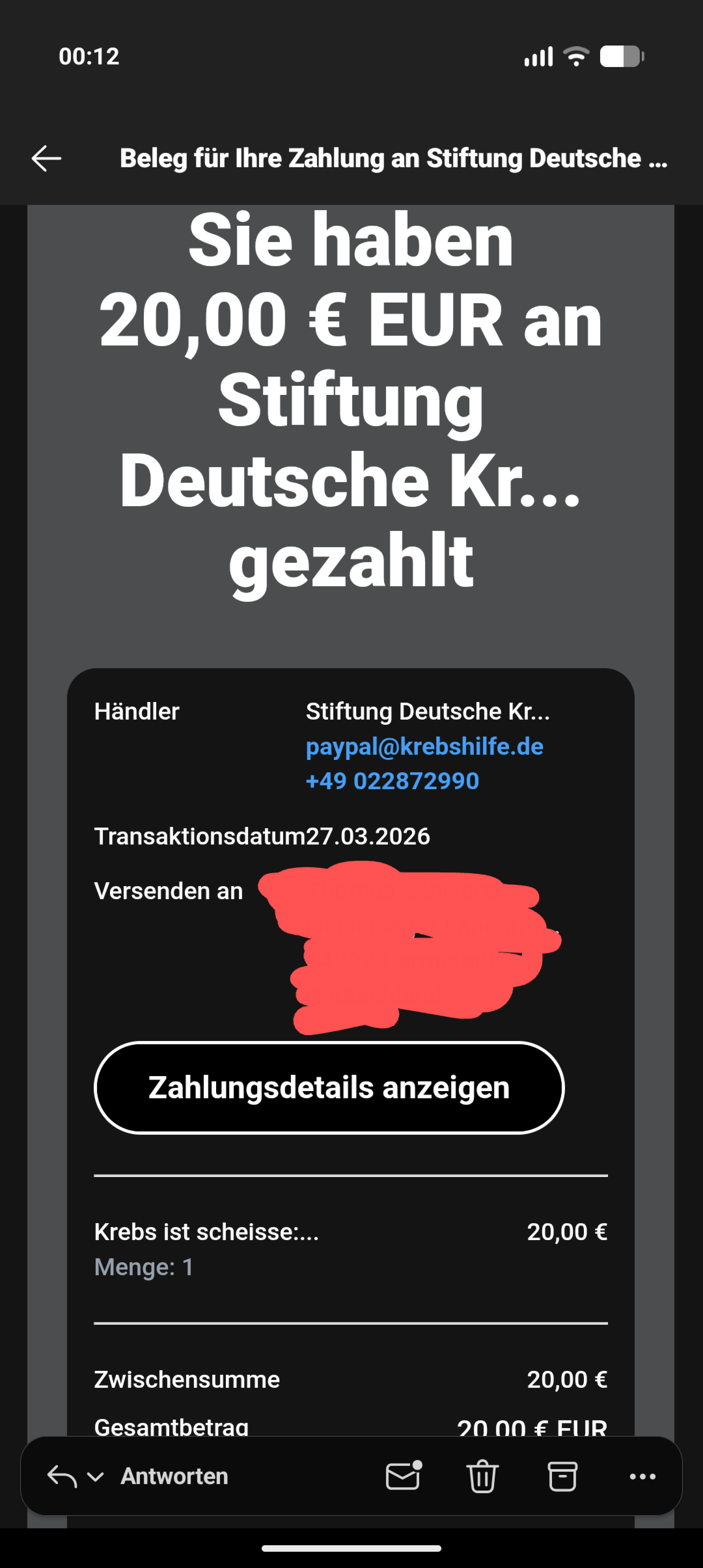The height and width of the screenshot is (1568, 703).
Task: Call the +49 022872990 phone link
Action: pyautogui.click(x=393, y=781)
